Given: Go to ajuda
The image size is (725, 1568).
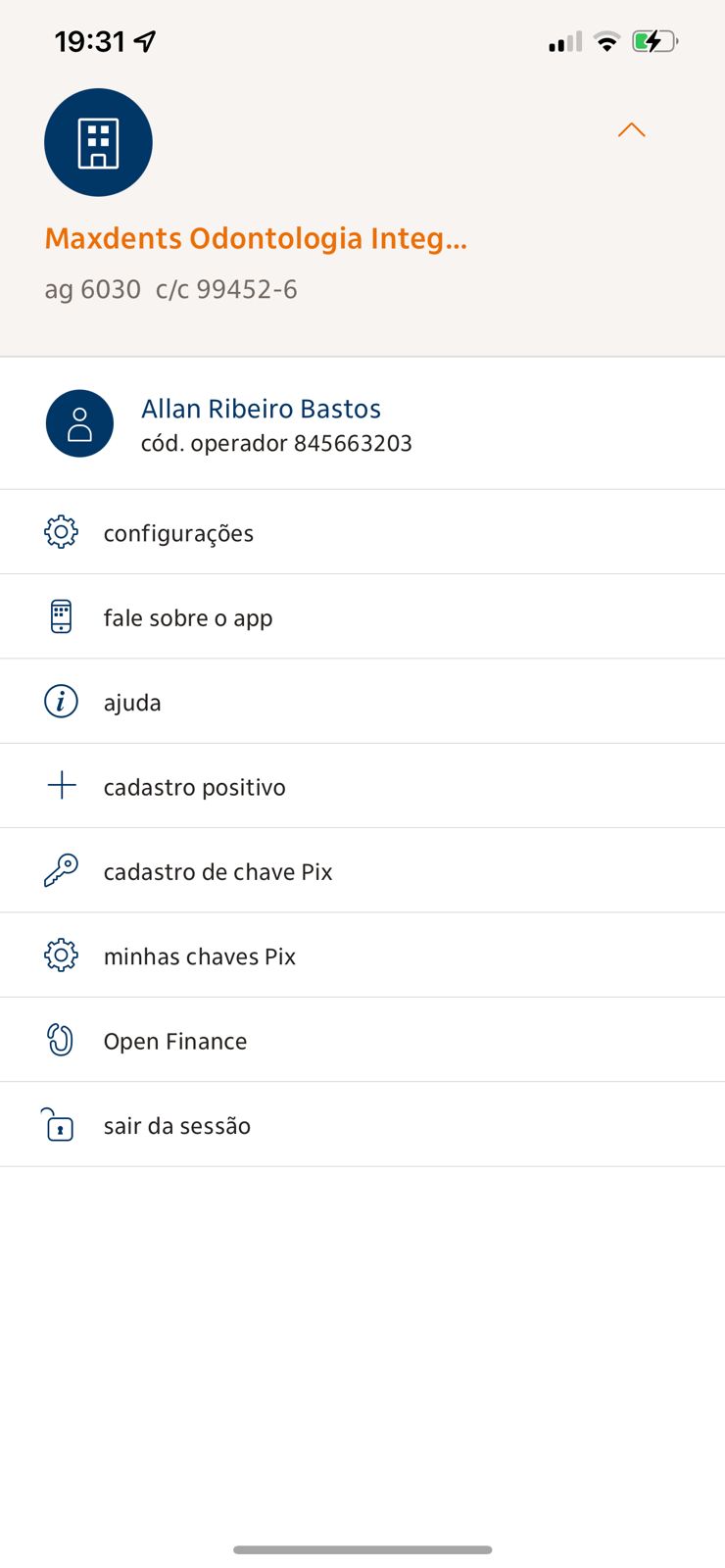Looking at the screenshot, I should coord(132,703).
